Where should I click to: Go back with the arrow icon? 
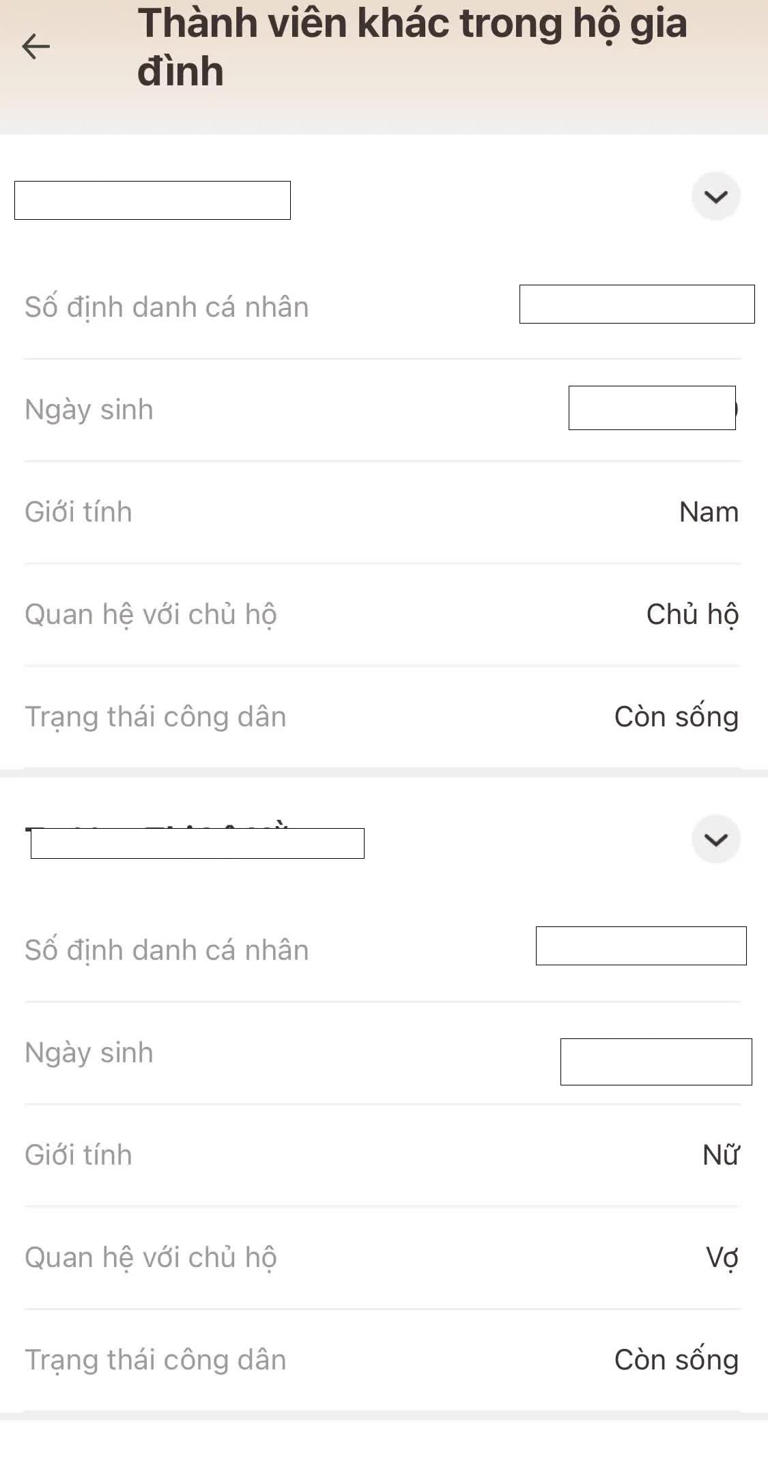click(36, 46)
